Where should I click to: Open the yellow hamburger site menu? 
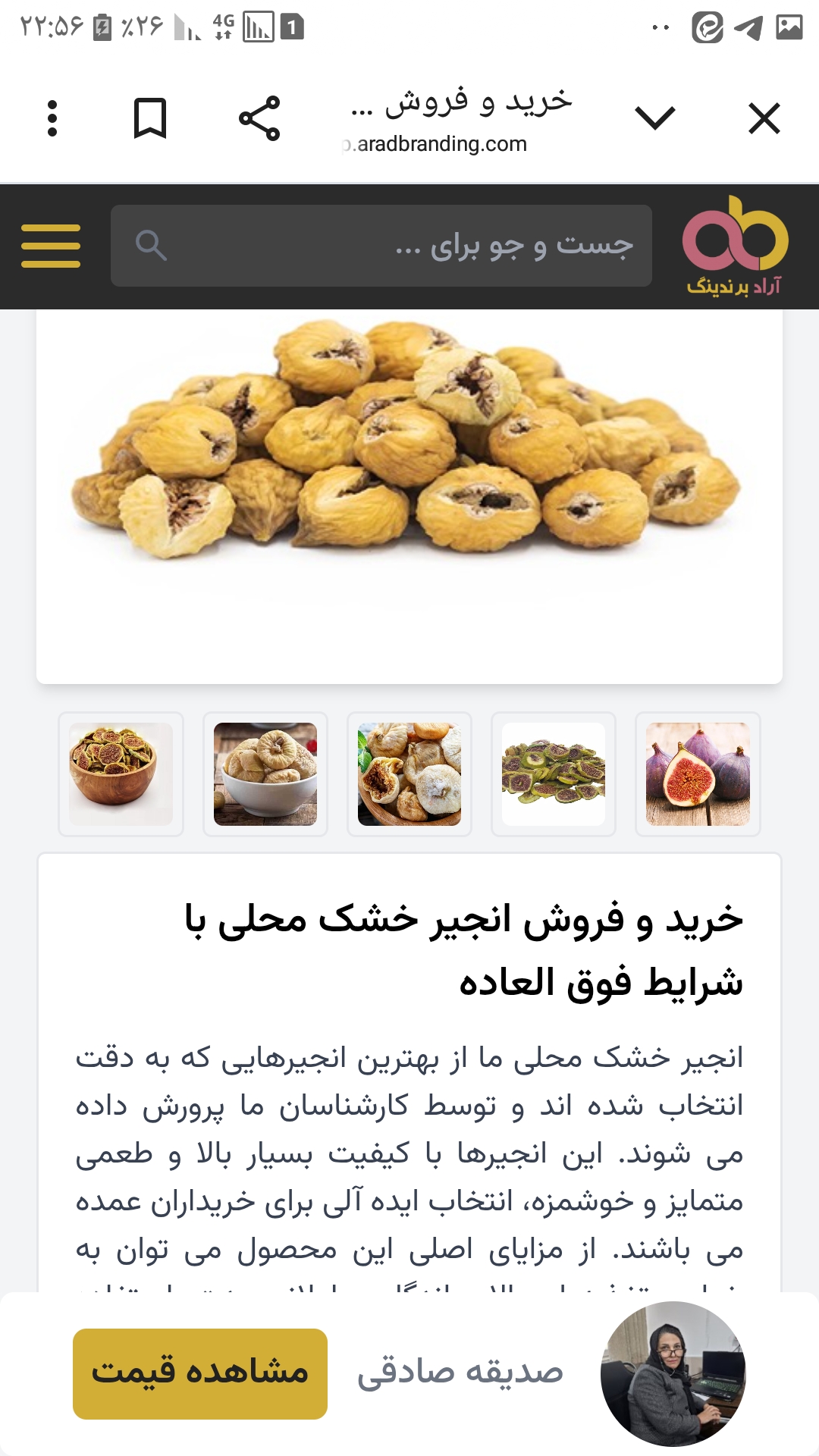[51, 246]
